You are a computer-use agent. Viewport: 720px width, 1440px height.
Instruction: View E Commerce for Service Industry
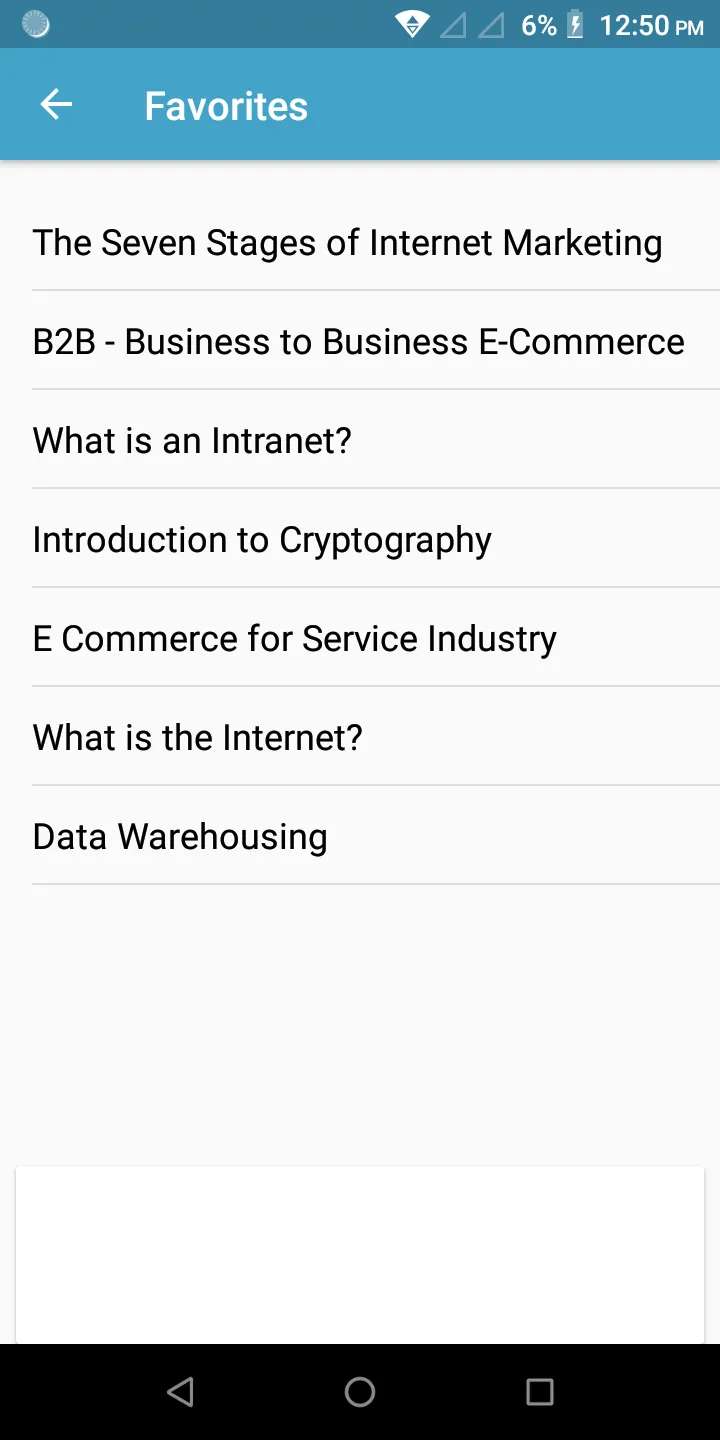coord(360,638)
